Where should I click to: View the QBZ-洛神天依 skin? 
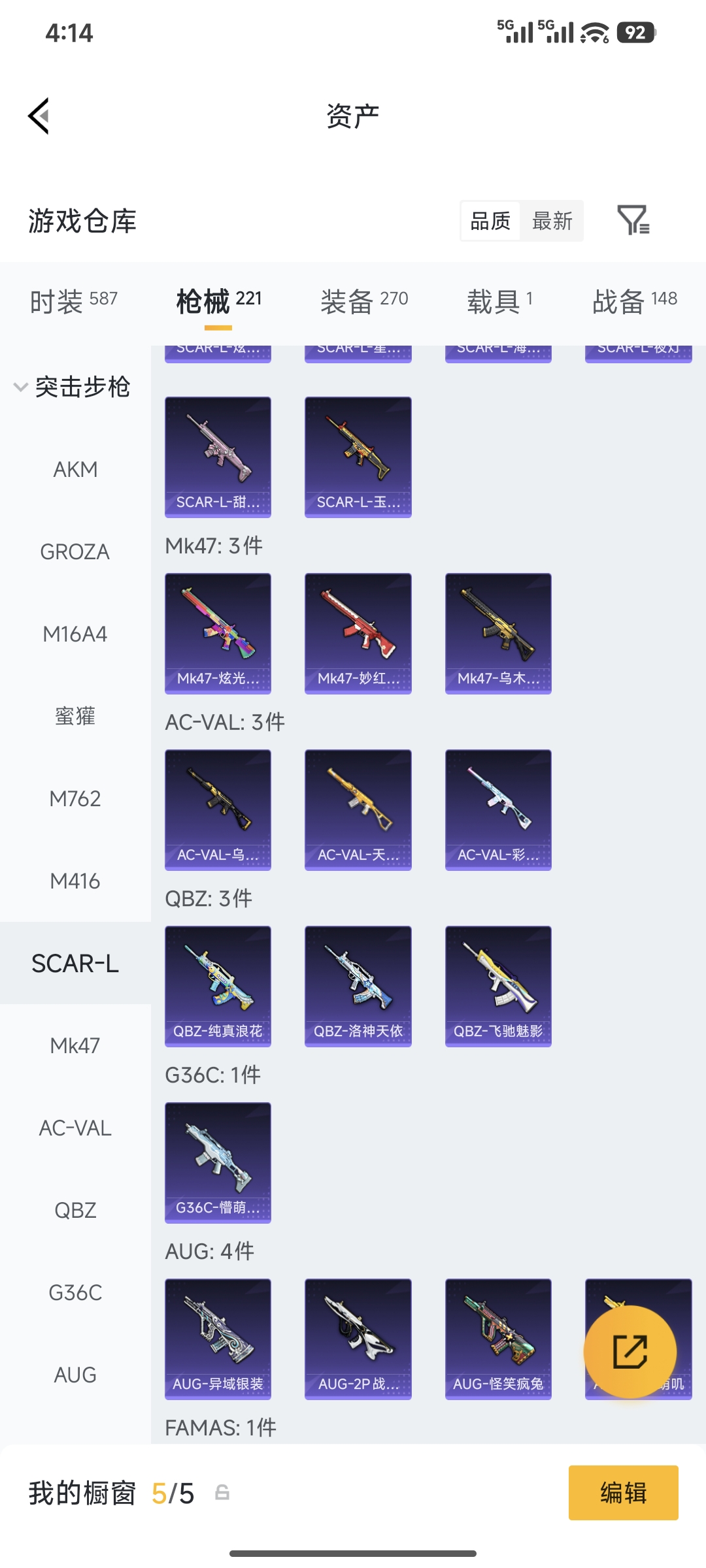358,986
